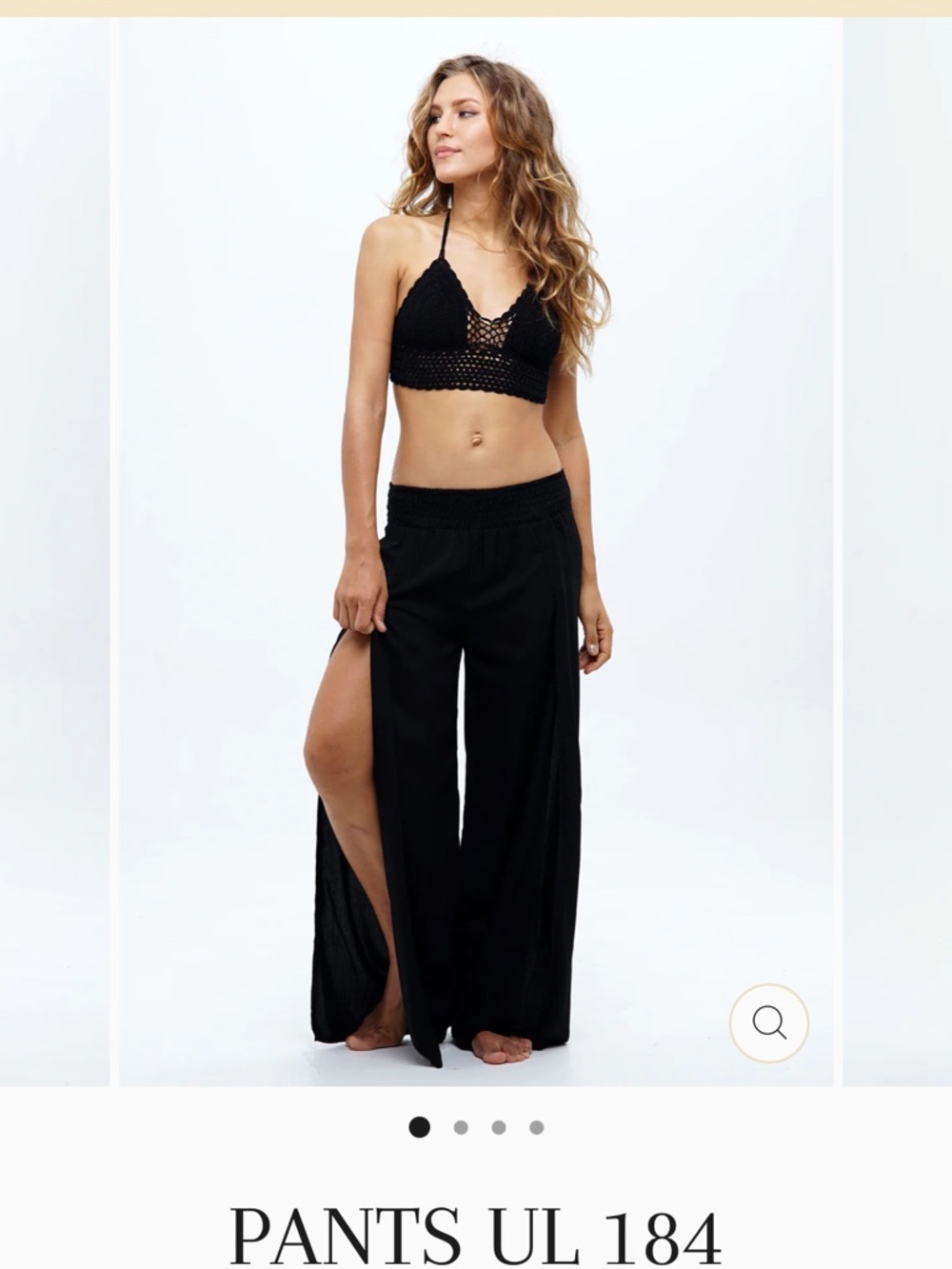Toggle to the last gallery indicator dot
Image resolution: width=952 pixels, height=1269 pixels.
pyautogui.click(x=534, y=1126)
